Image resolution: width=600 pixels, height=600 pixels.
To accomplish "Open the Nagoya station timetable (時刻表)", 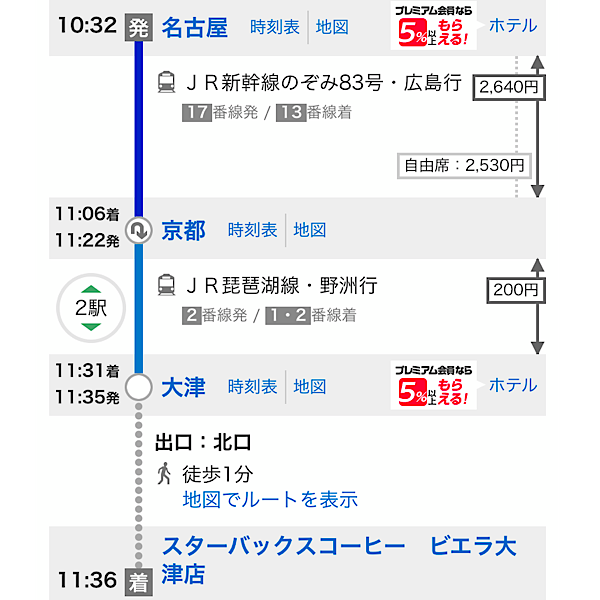I will point(274,27).
